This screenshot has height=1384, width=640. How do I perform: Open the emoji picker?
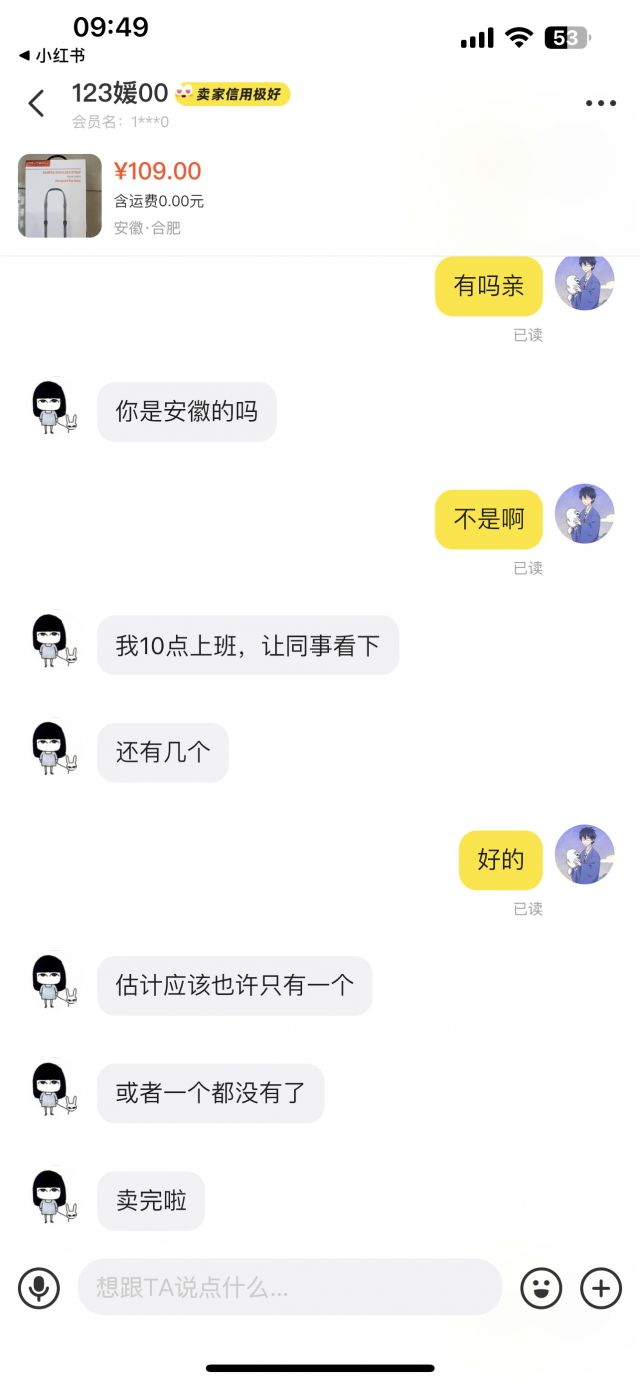541,1288
